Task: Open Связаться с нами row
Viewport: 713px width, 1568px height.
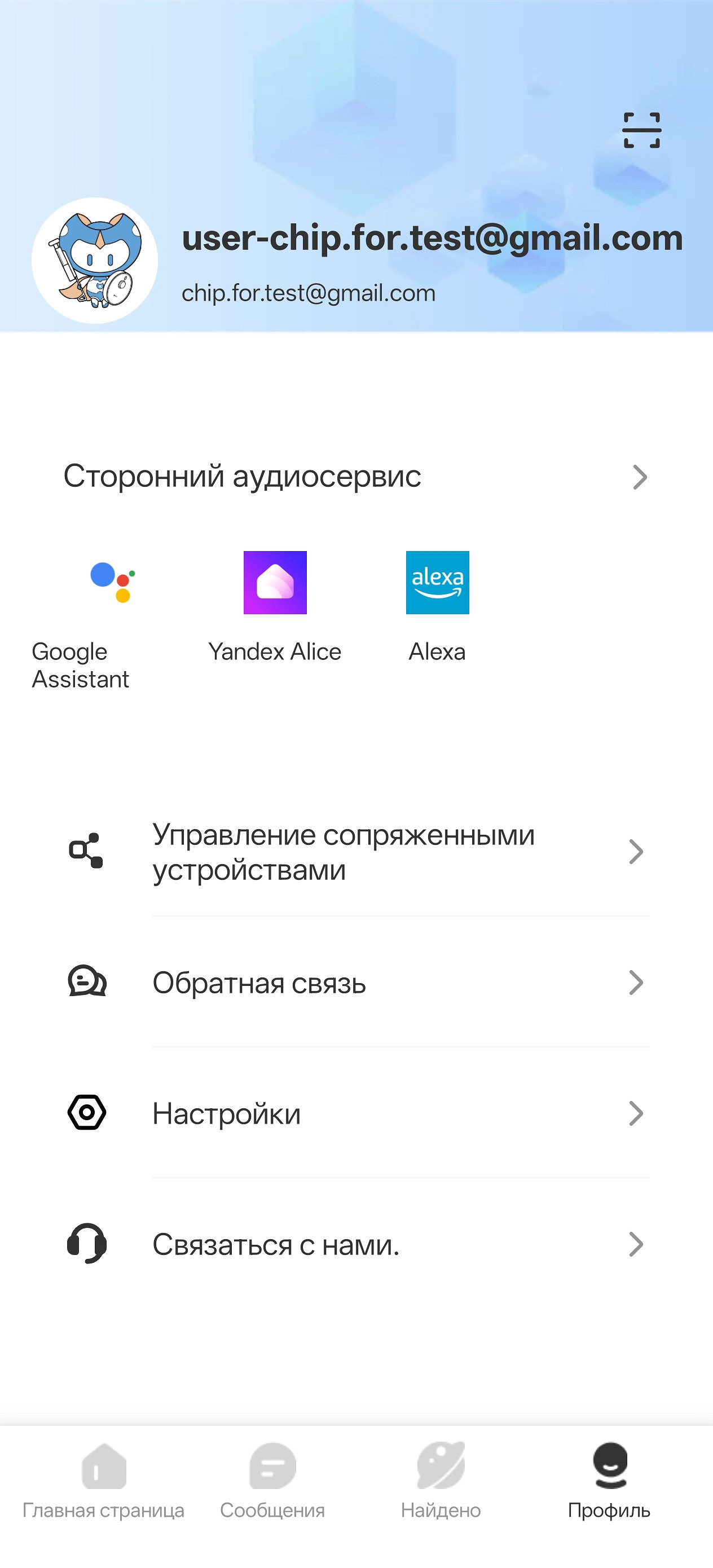Action: coord(356,1244)
